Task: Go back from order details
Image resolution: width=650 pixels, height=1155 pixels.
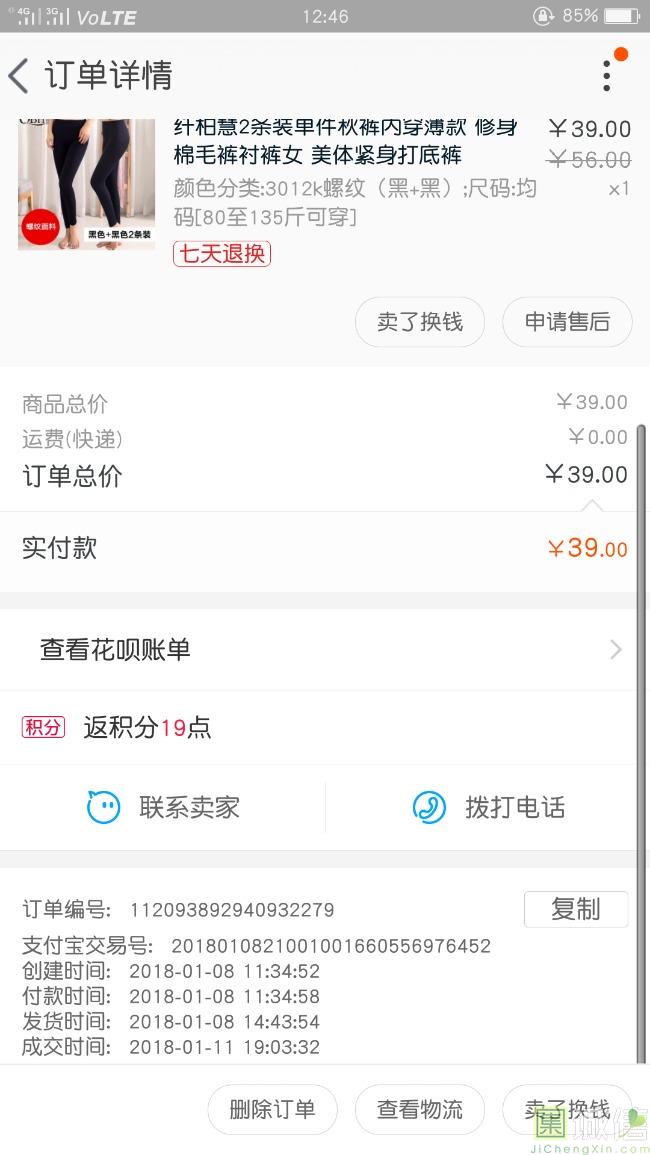Action: coord(19,76)
